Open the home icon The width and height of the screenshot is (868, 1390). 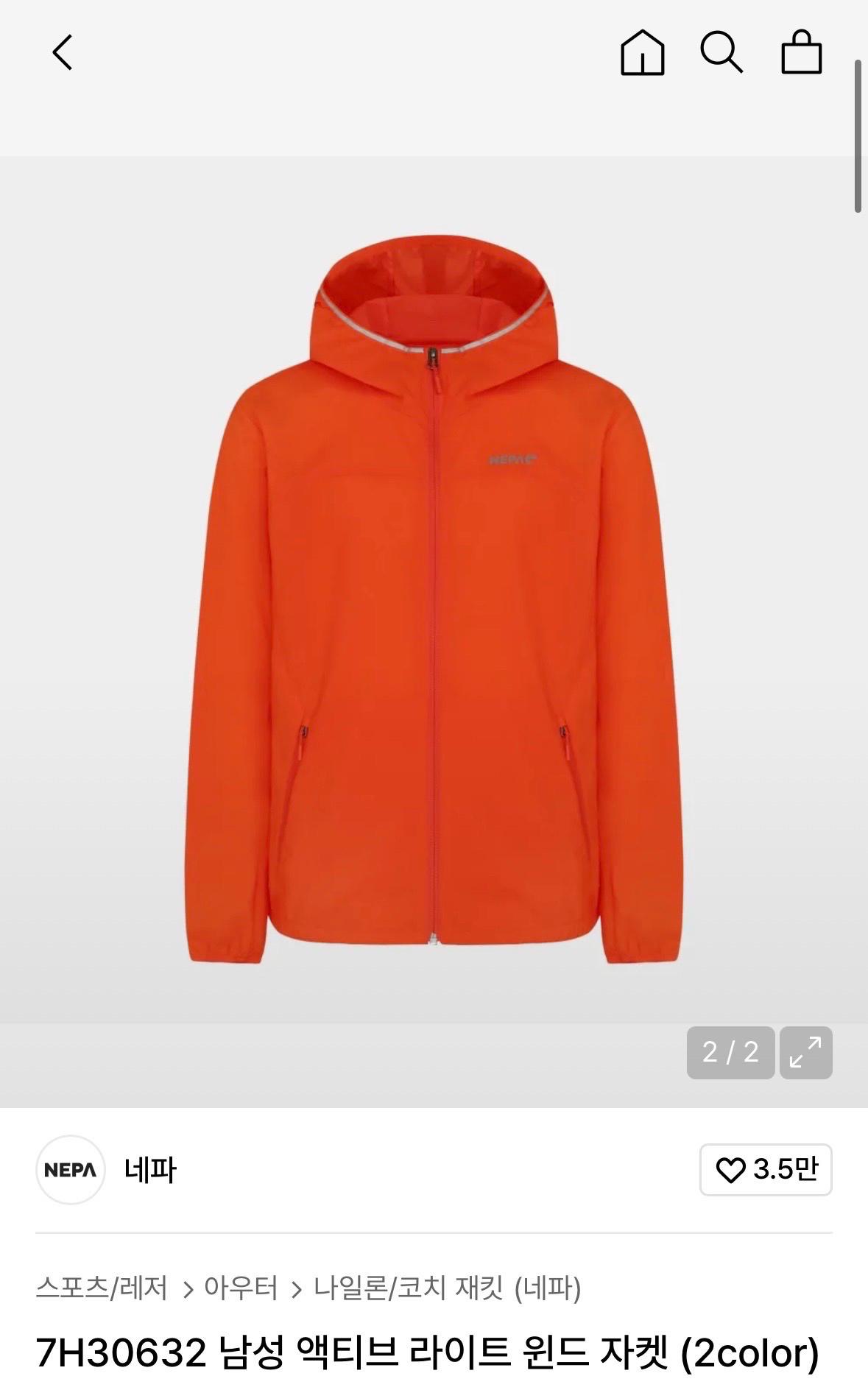tap(642, 52)
